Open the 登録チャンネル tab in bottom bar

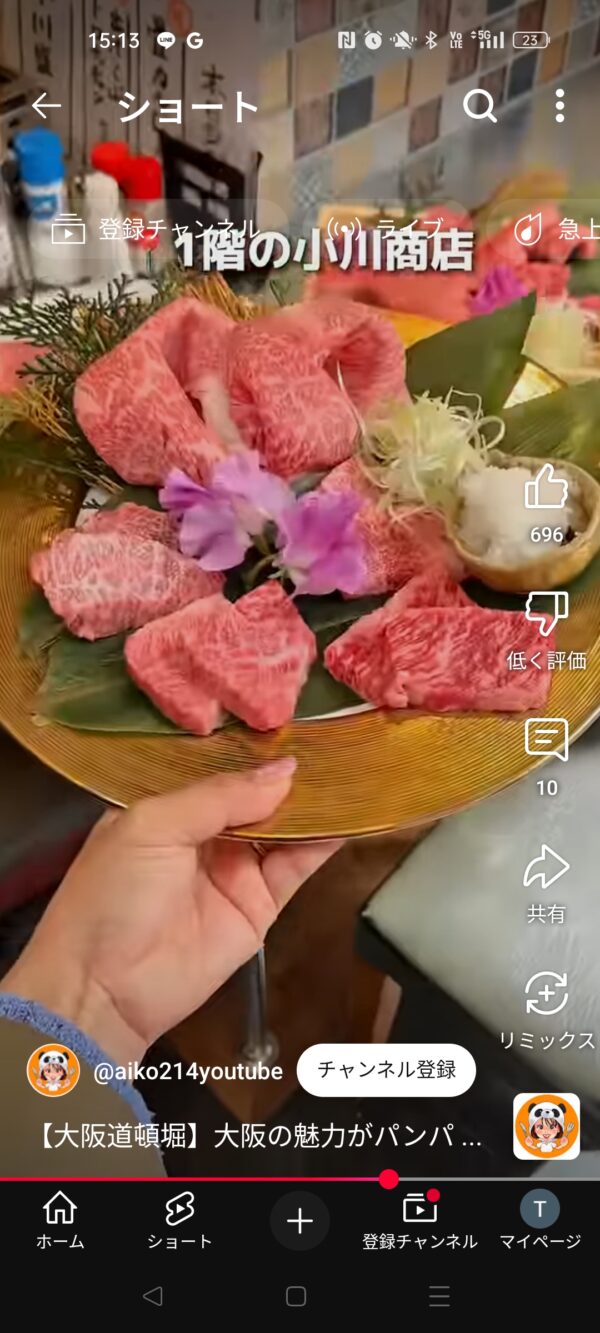(420, 1220)
